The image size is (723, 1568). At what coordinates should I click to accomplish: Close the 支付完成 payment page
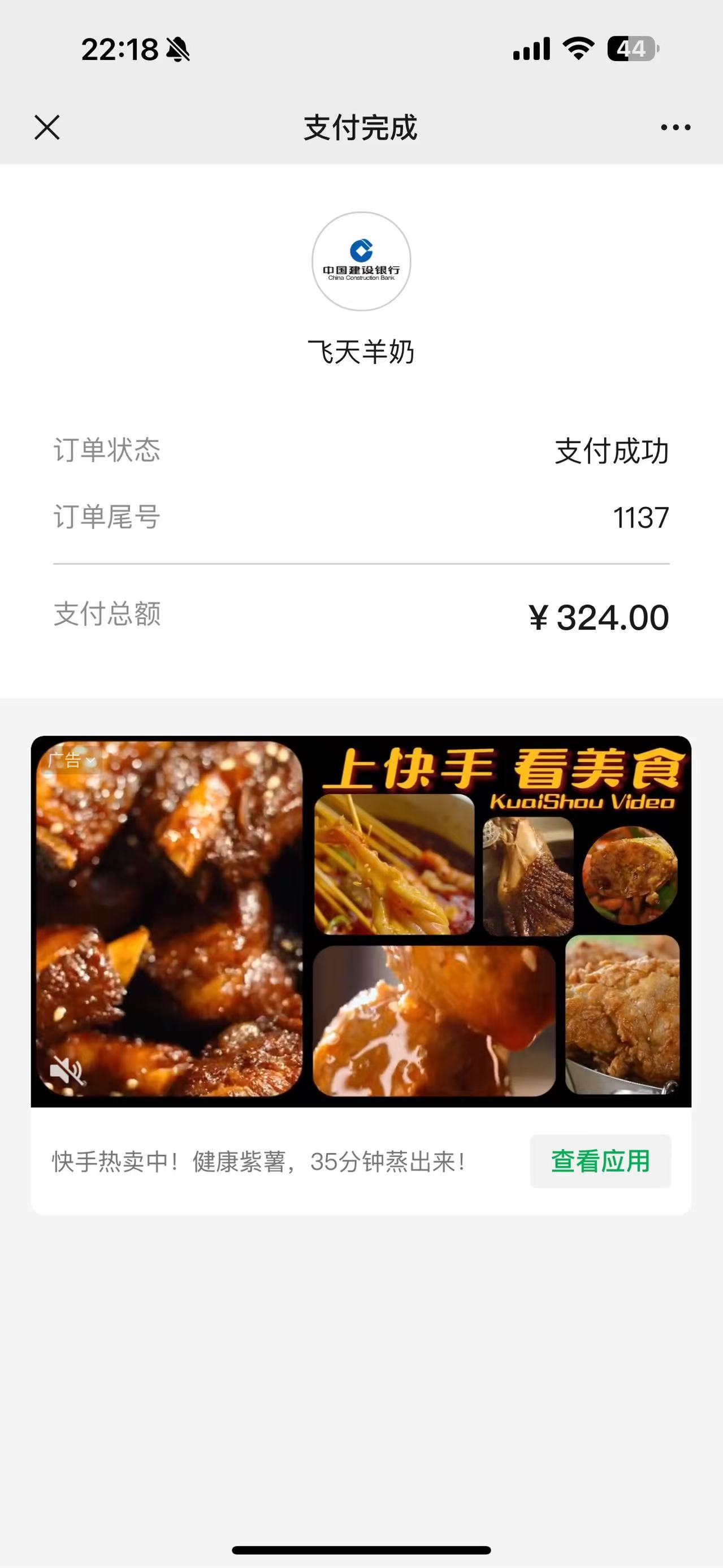47,128
